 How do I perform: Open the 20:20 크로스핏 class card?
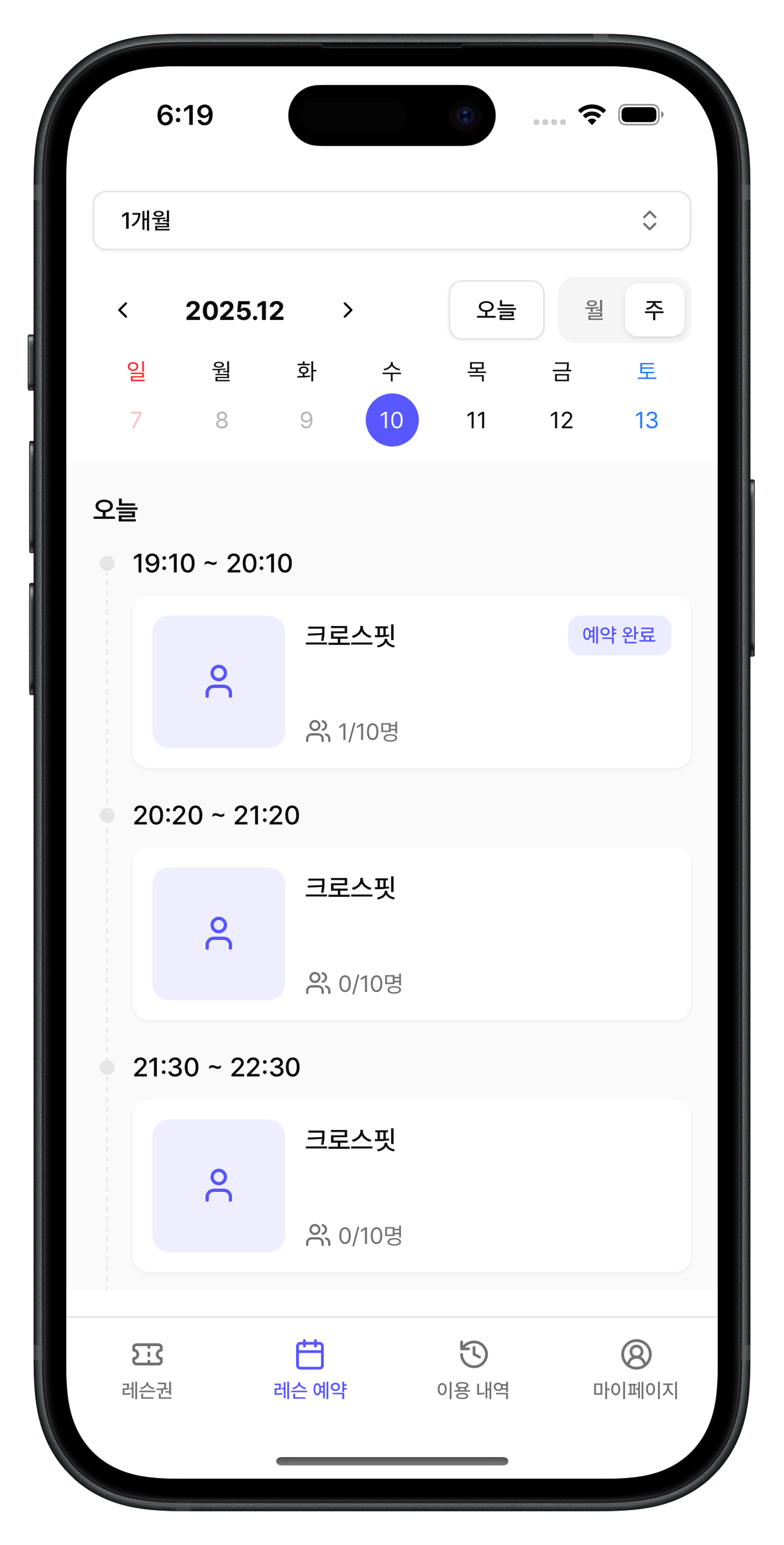(411, 933)
